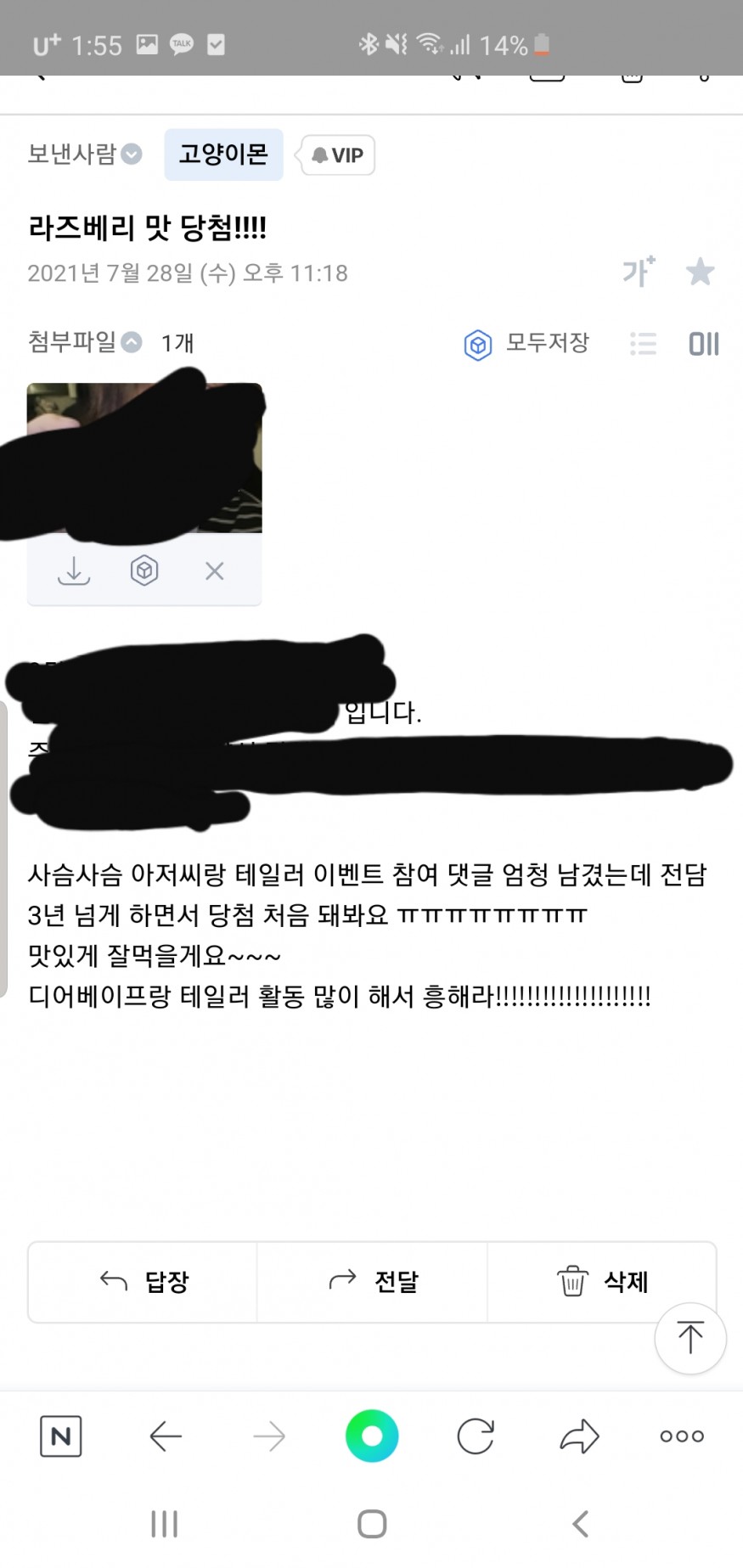The height and width of the screenshot is (1568, 743).
Task: Download the attached image
Action: pos(74,570)
